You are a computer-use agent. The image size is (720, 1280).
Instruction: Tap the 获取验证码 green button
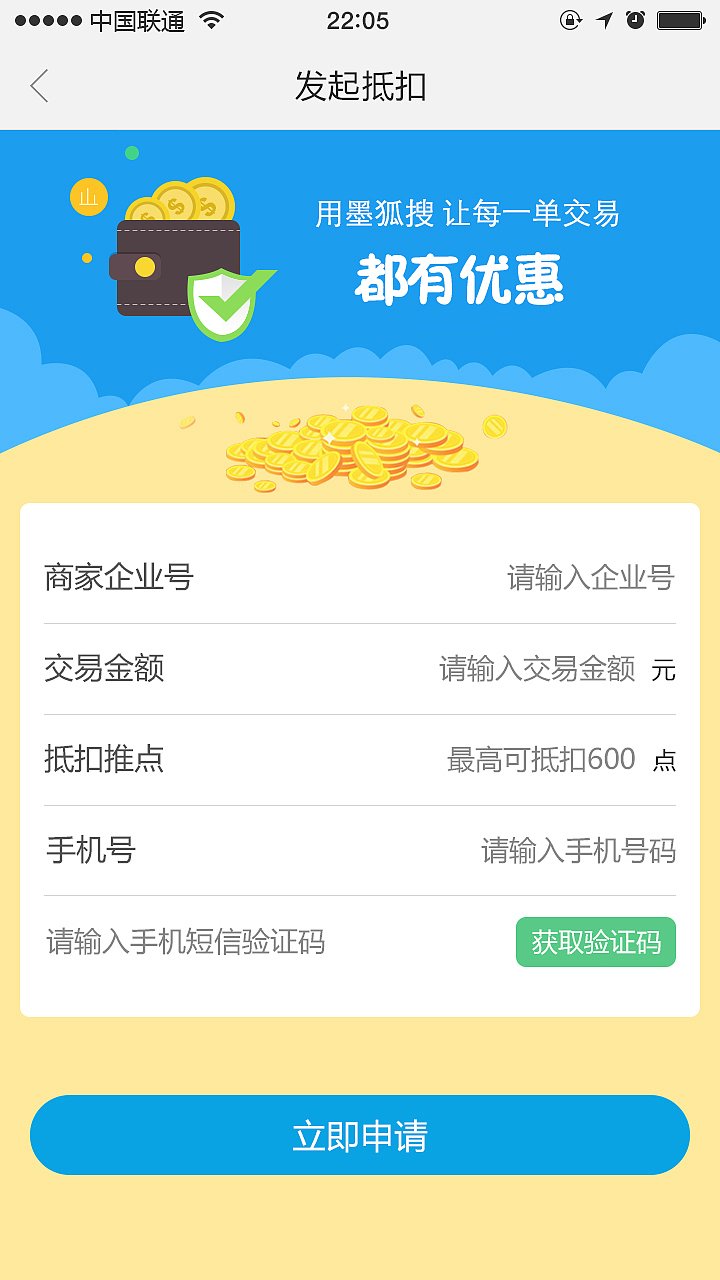point(595,941)
